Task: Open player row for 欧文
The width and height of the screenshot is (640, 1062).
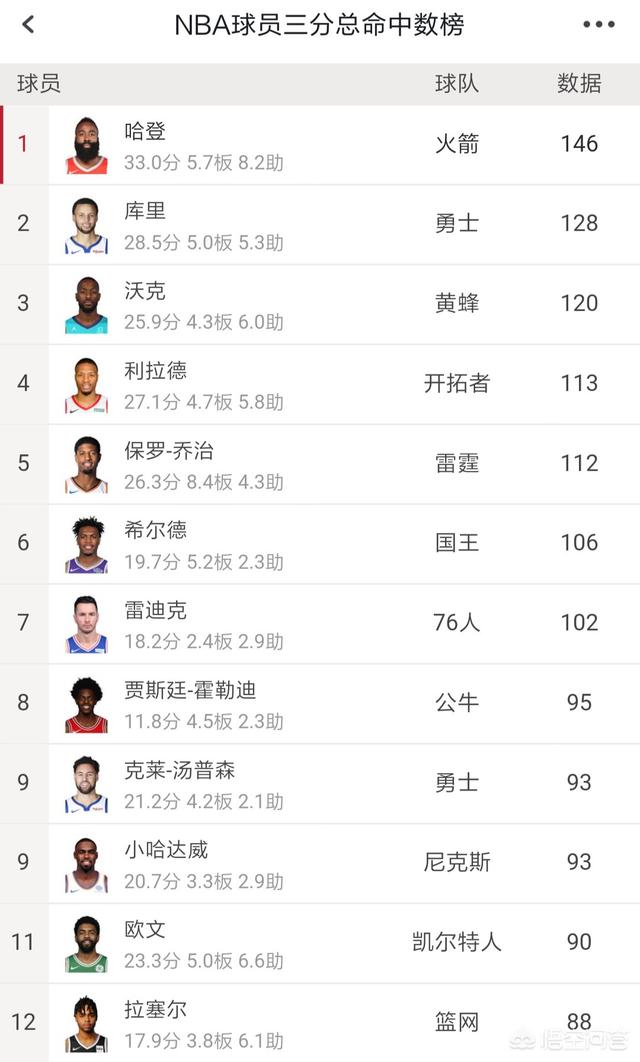Action: [x=320, y=943]
